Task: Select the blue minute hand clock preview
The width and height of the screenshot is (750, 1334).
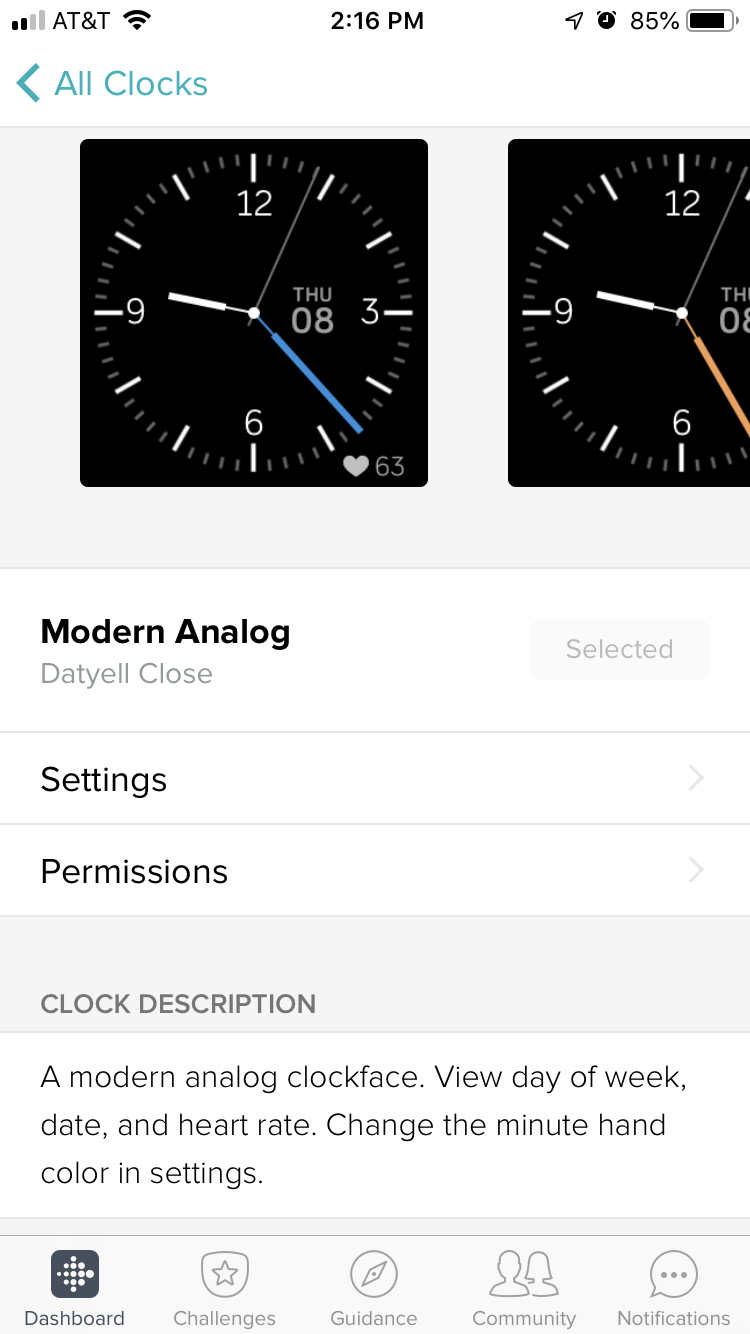Action: click(254, 313)
